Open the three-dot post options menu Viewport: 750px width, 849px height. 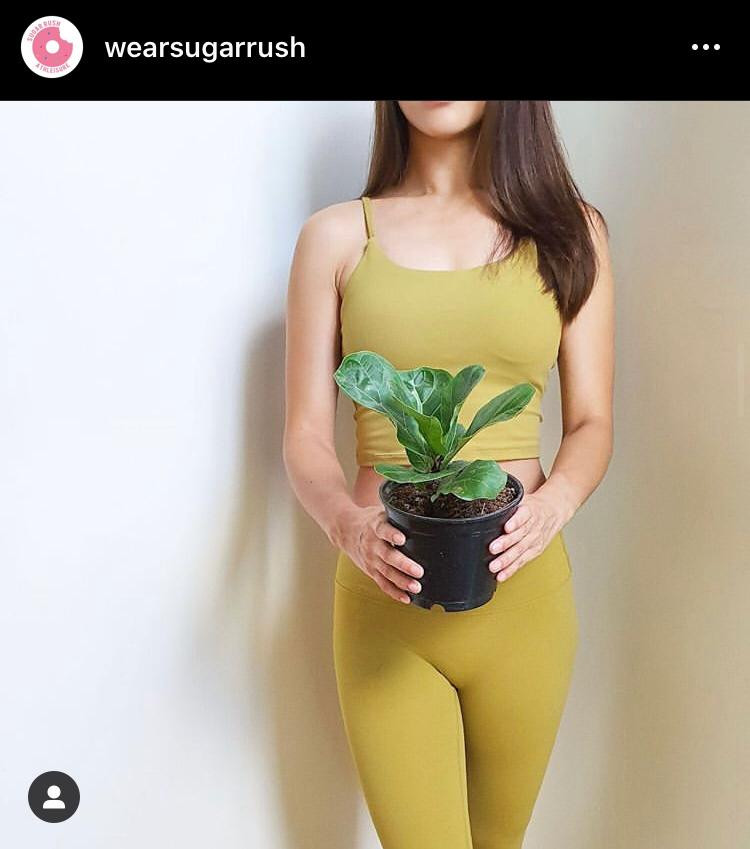(x=705, y=47)
